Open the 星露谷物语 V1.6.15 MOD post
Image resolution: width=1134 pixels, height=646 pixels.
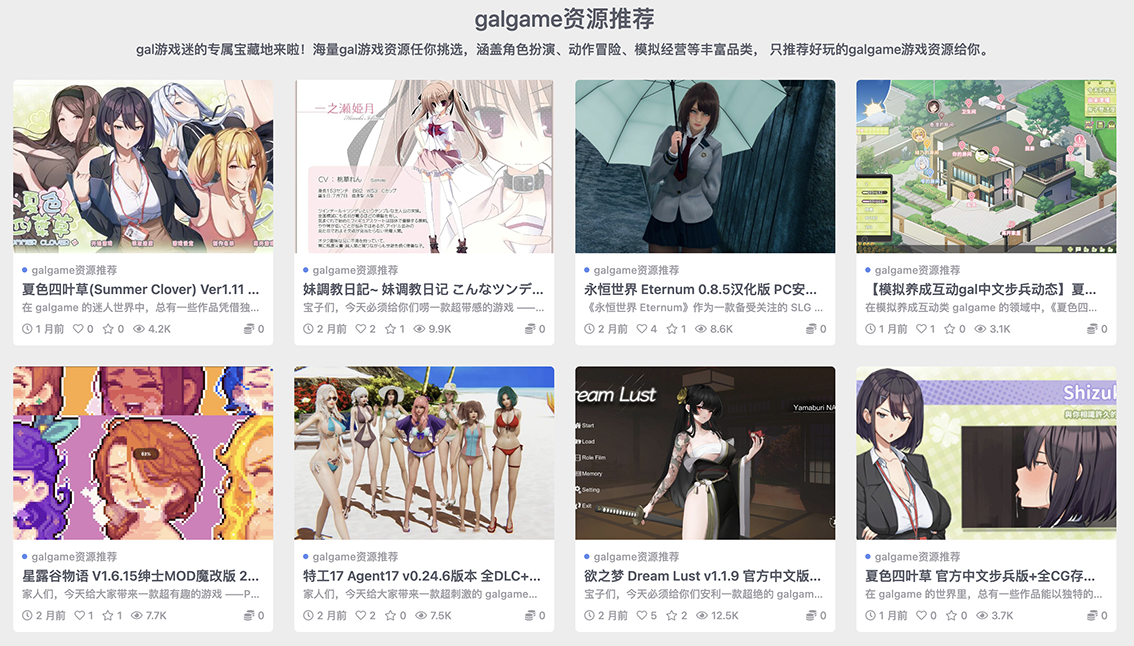point(140,576)
